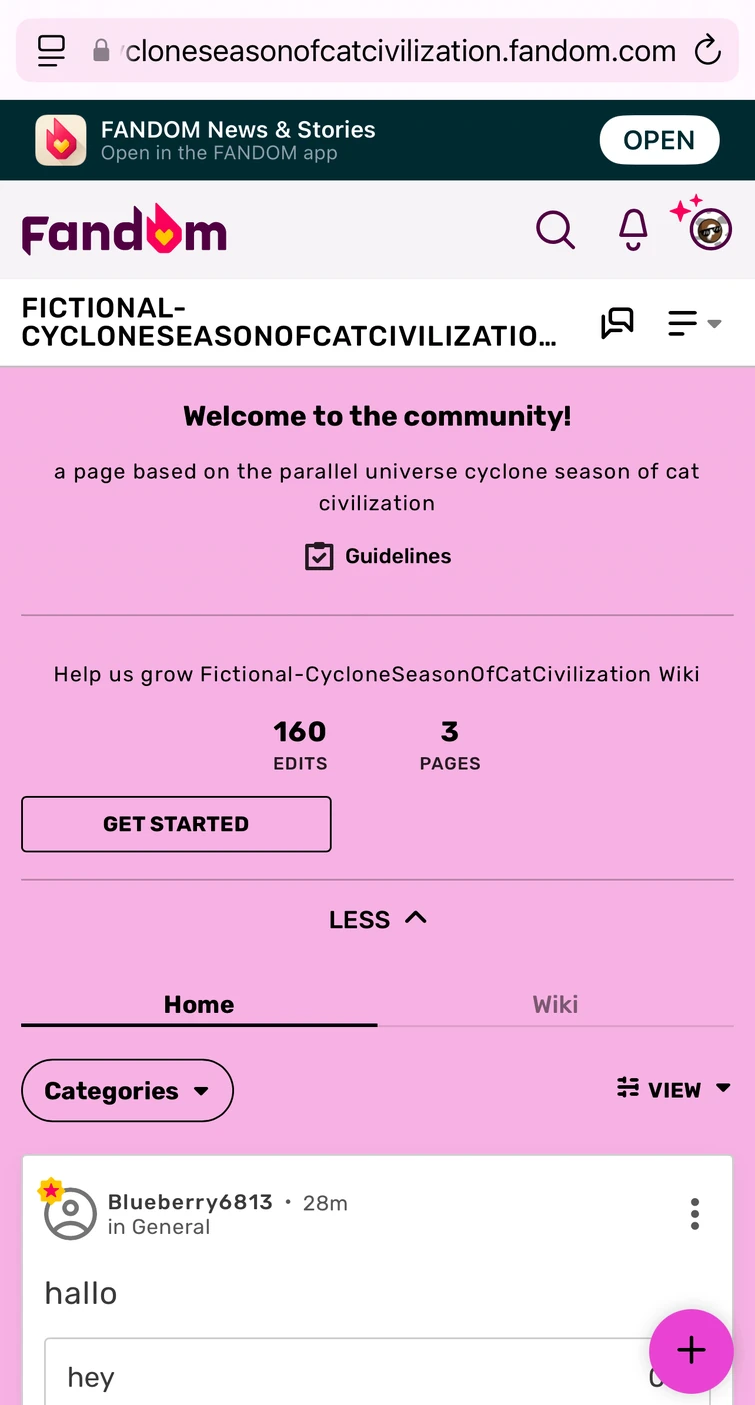This screenshot has height=1405, width=755.
Task: Open the notifications bell
Action: [633, 230]
